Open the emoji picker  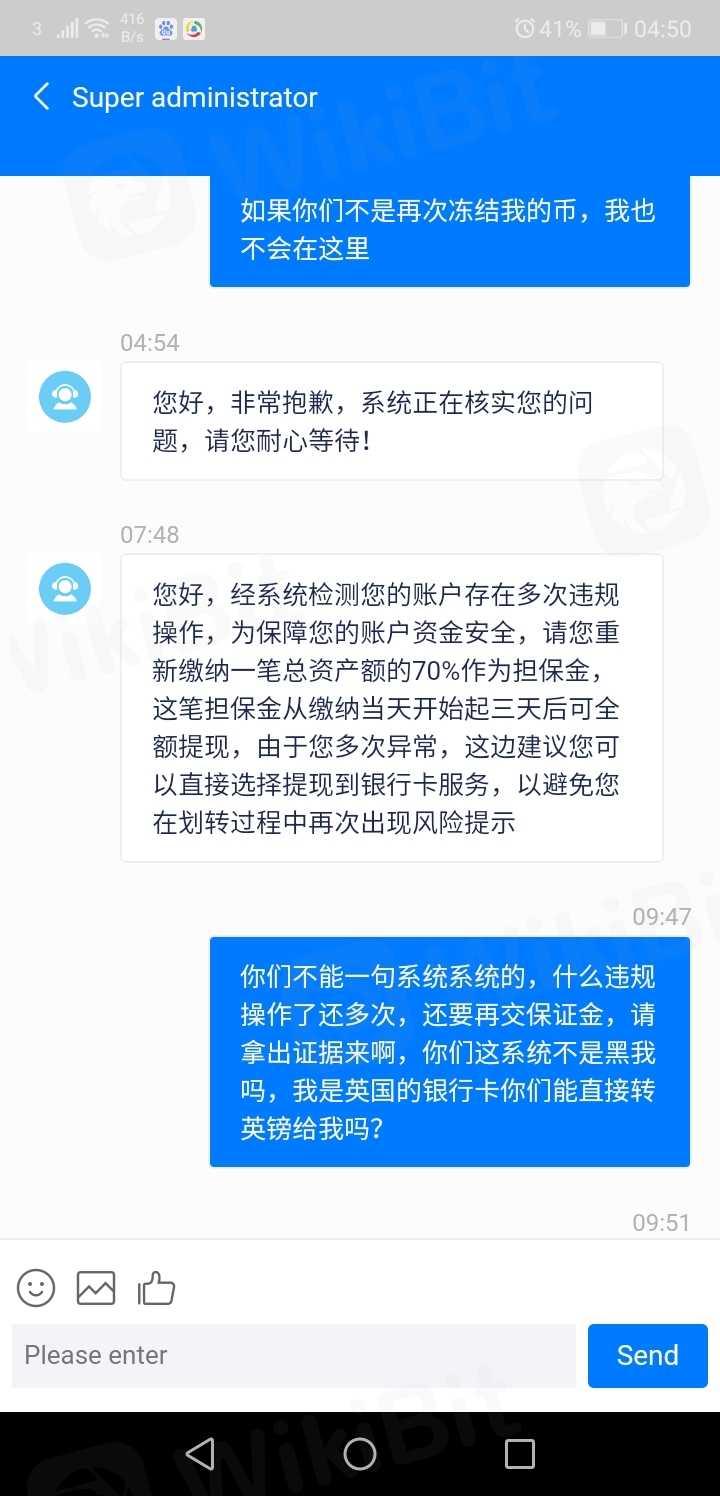[x=36, y=1288]
